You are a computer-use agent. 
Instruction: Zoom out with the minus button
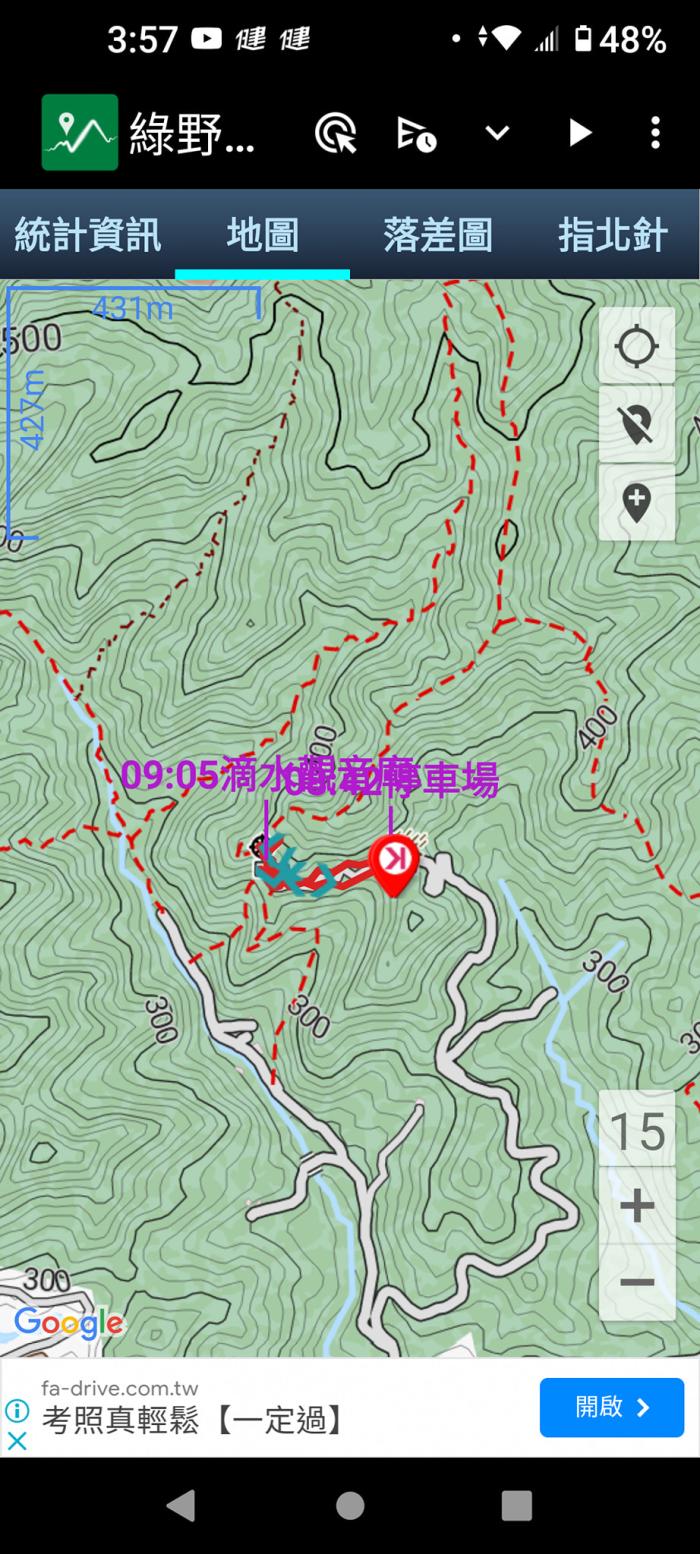pyautogui.click(x=637, y=1282)
